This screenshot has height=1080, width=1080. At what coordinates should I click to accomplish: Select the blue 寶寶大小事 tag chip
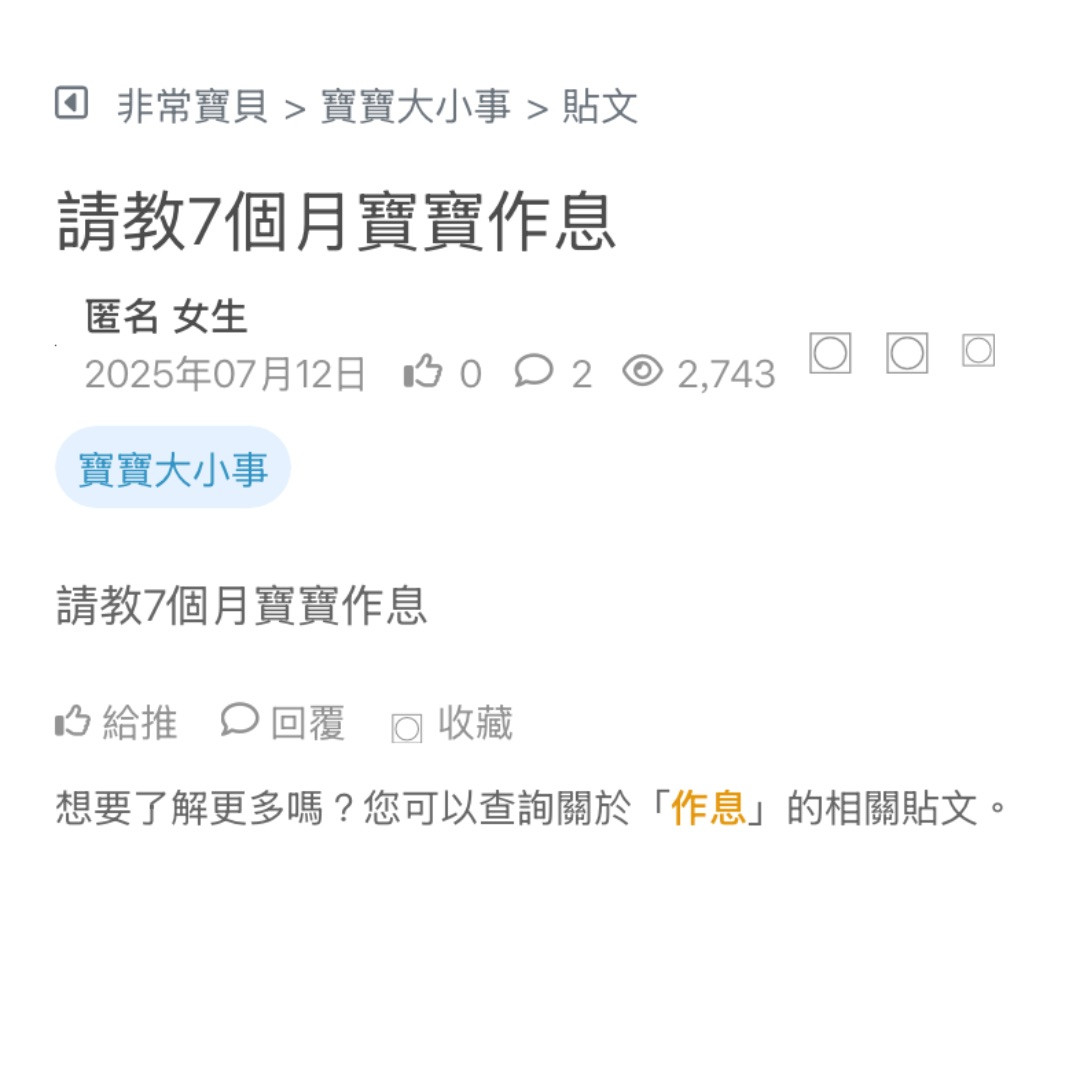(173, 468)
